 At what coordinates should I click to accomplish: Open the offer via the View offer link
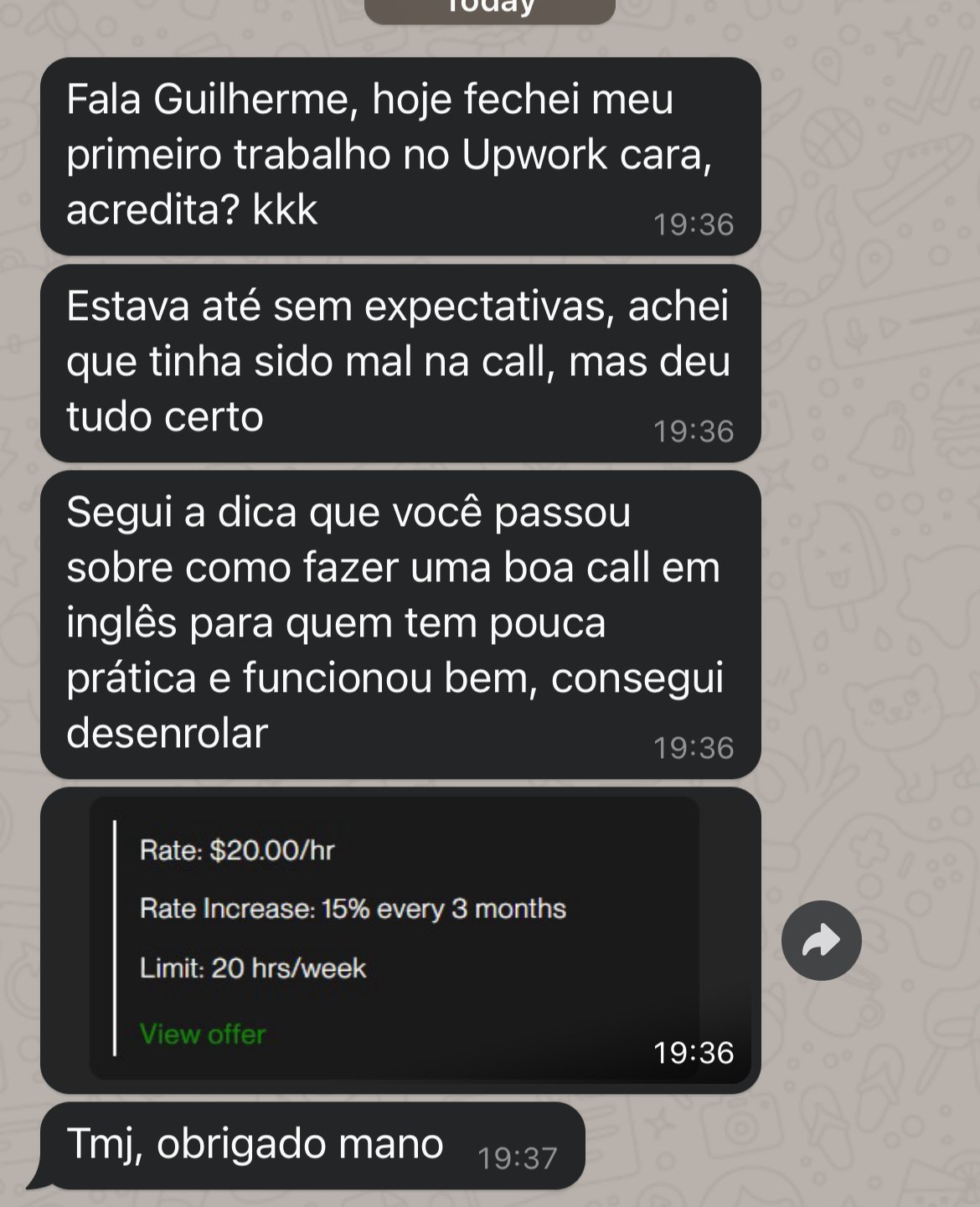tap(202, 1034)
